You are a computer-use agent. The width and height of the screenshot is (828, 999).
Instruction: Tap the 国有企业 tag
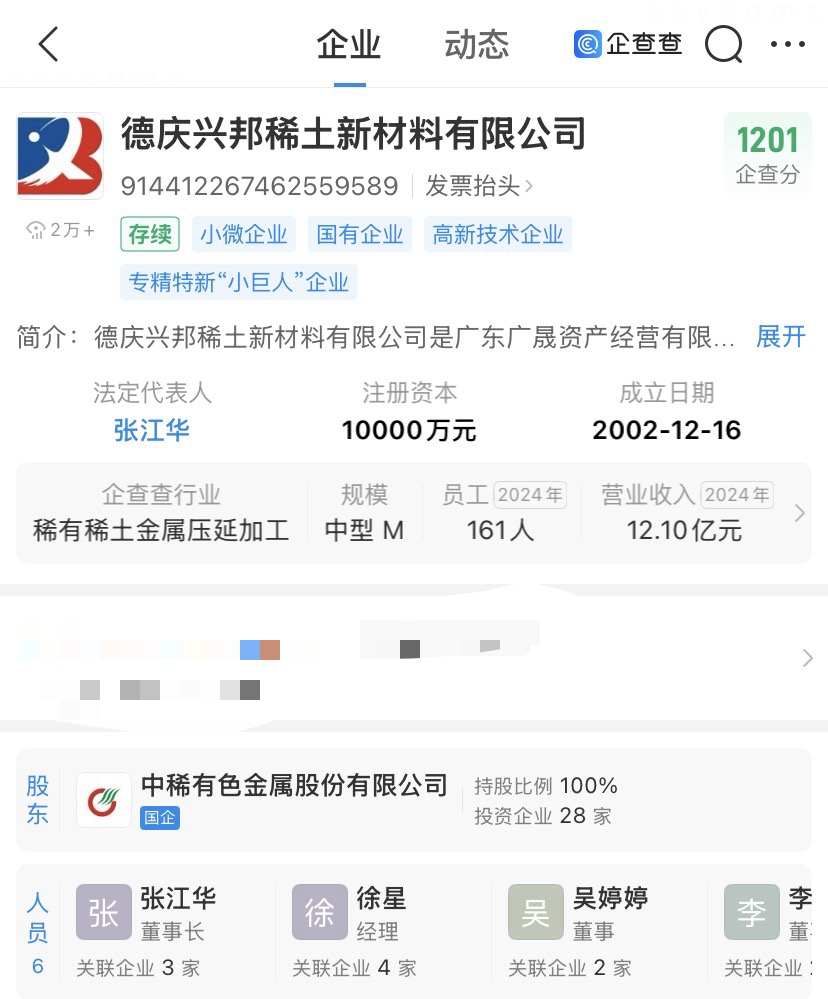(360, 235)
